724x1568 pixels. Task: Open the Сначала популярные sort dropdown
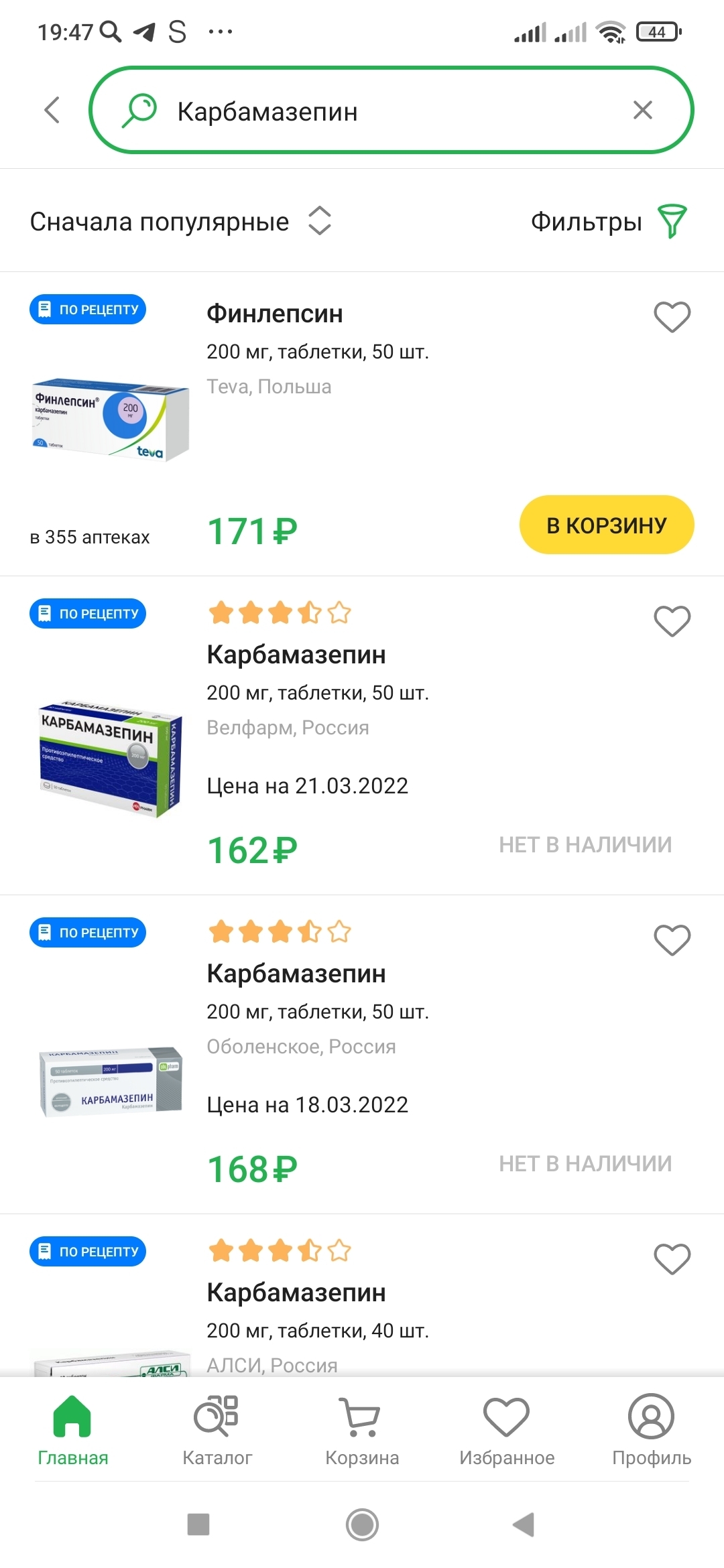click(181, 221)
